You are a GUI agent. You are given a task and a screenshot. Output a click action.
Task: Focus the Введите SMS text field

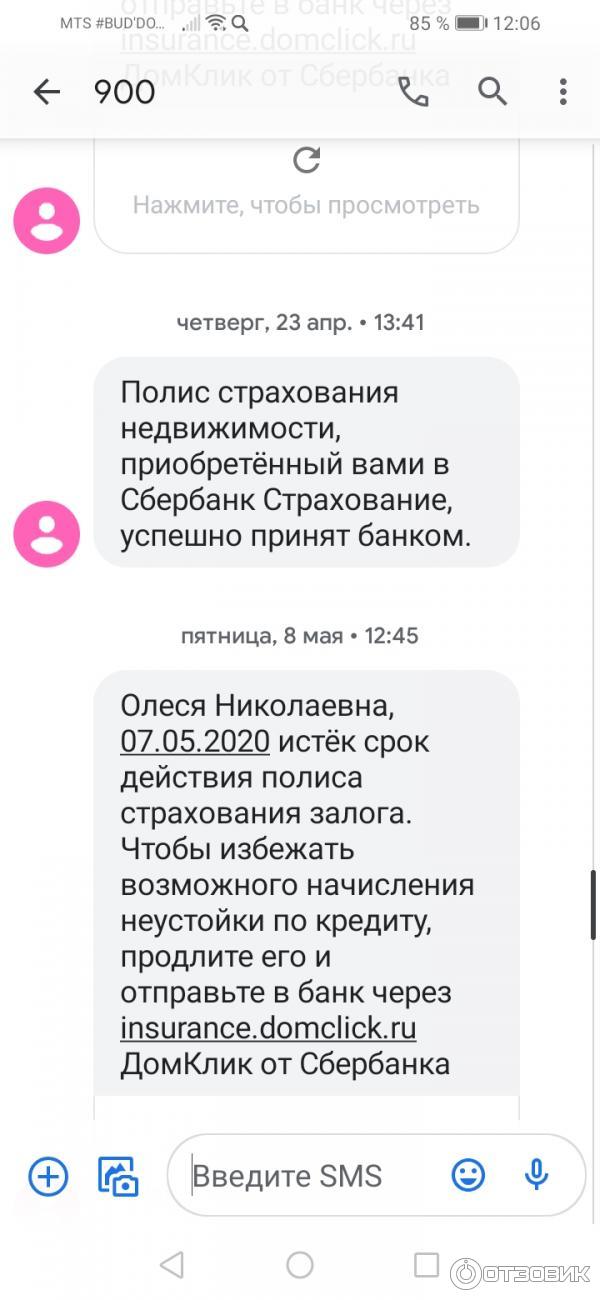[310, 1176]
